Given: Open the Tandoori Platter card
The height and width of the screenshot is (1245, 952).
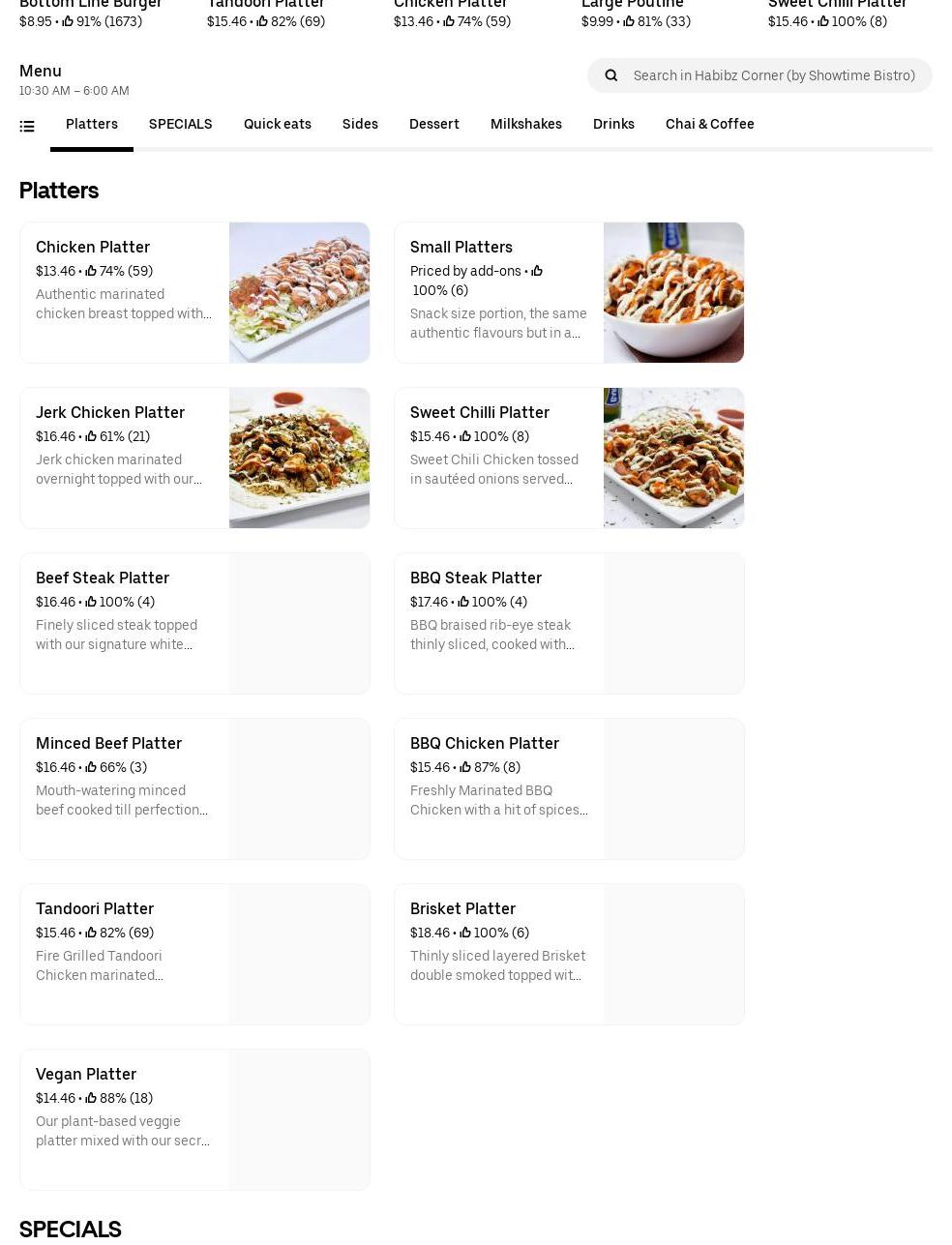Looking at the screenshot, I should coord(194,954).
